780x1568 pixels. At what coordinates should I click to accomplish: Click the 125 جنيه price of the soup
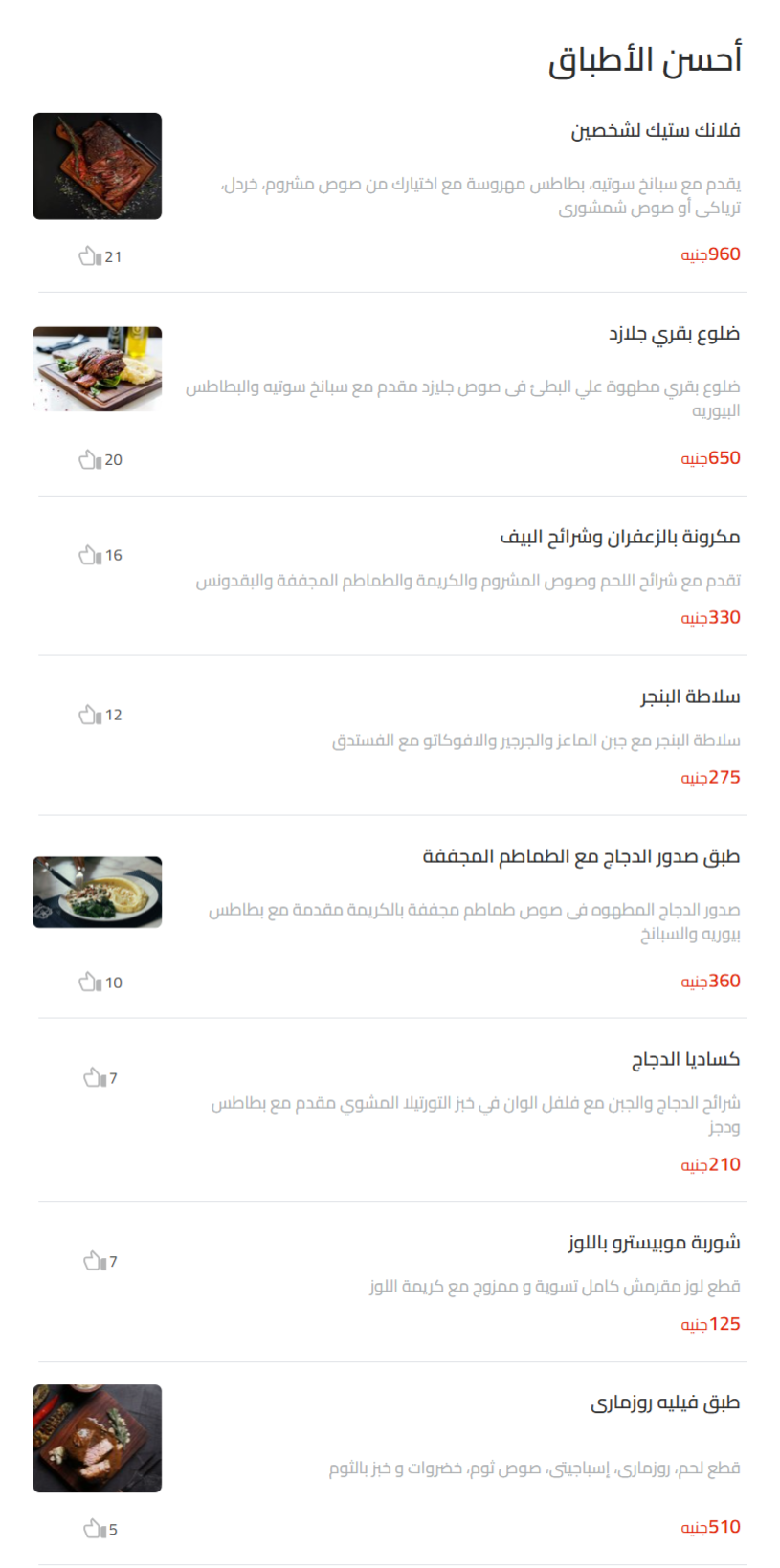712,1324
